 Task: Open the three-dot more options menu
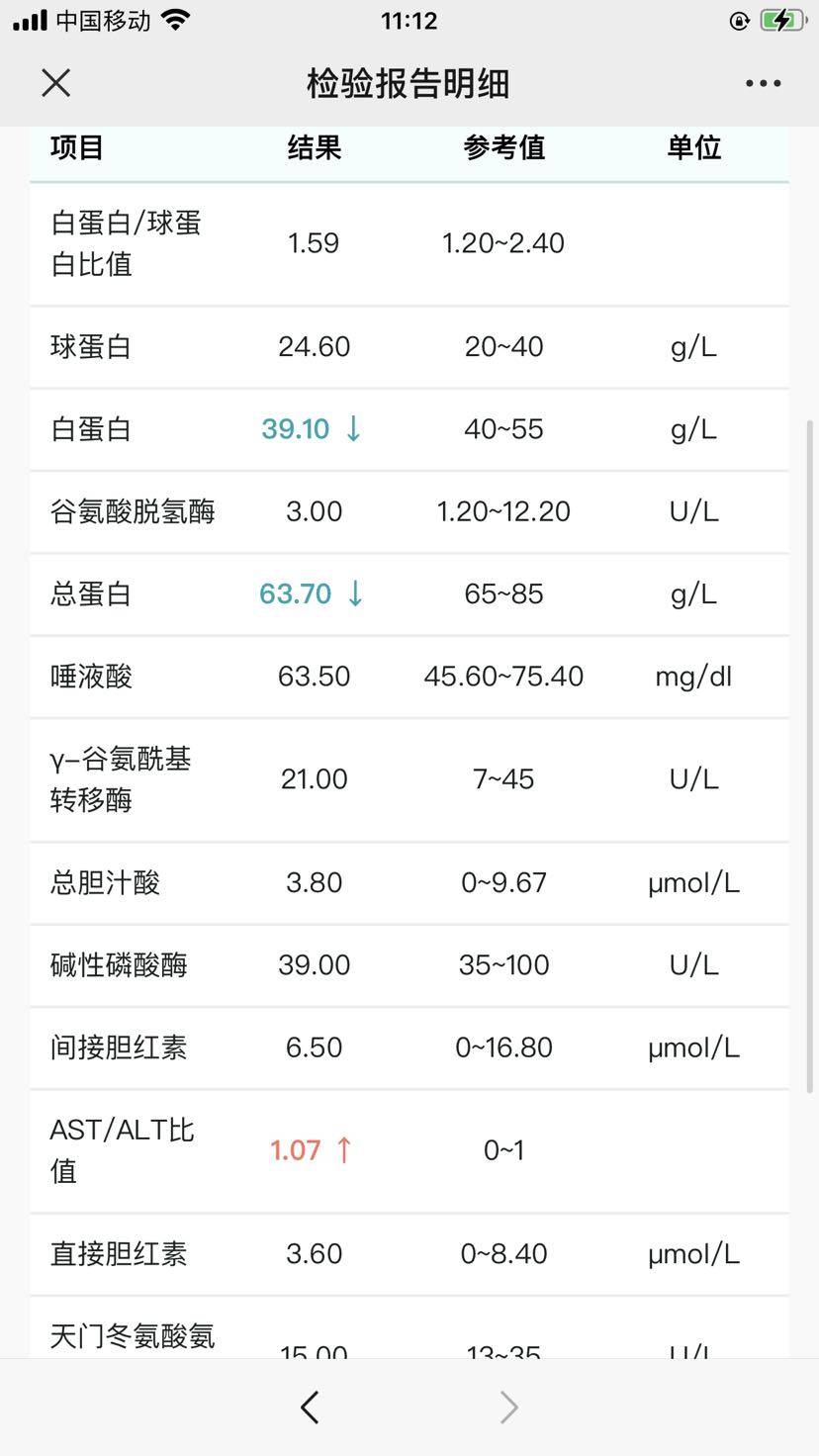(763, 84)
